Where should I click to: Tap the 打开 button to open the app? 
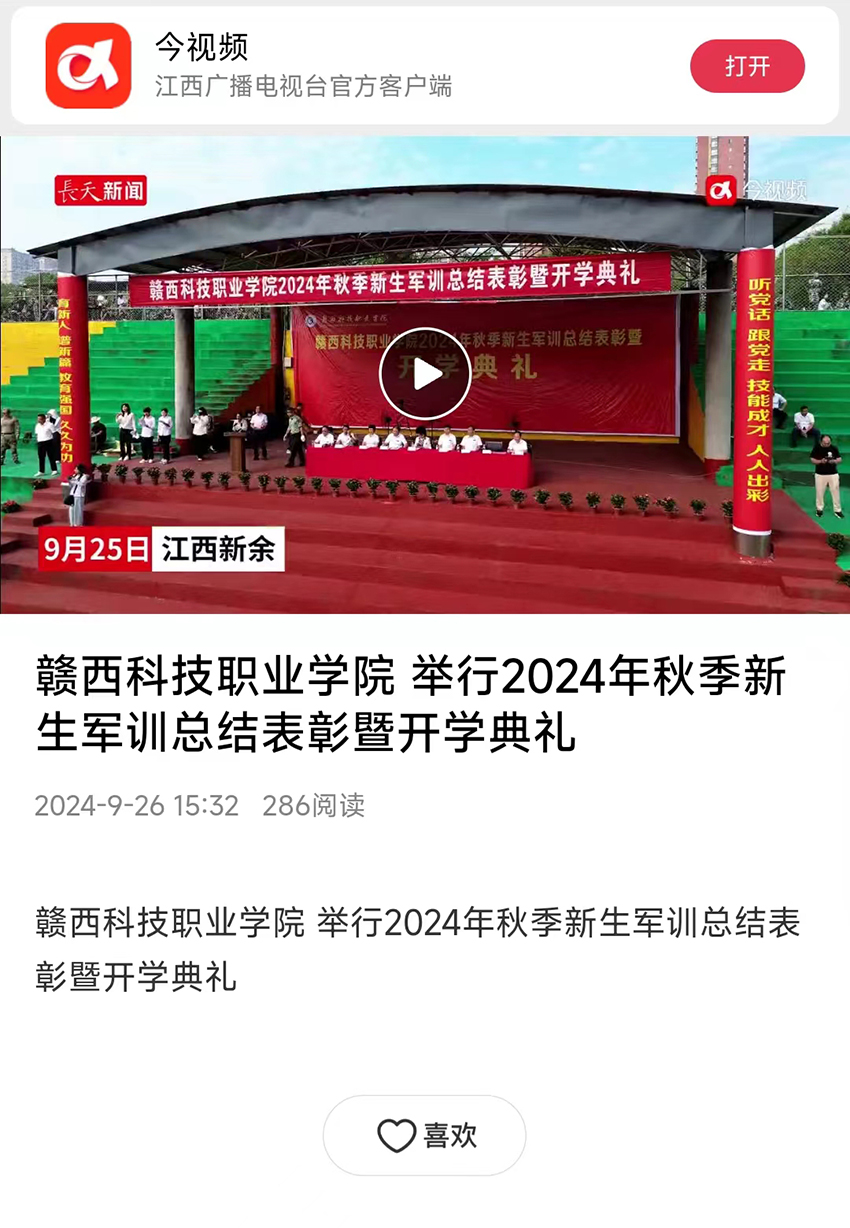coord(747,66)
